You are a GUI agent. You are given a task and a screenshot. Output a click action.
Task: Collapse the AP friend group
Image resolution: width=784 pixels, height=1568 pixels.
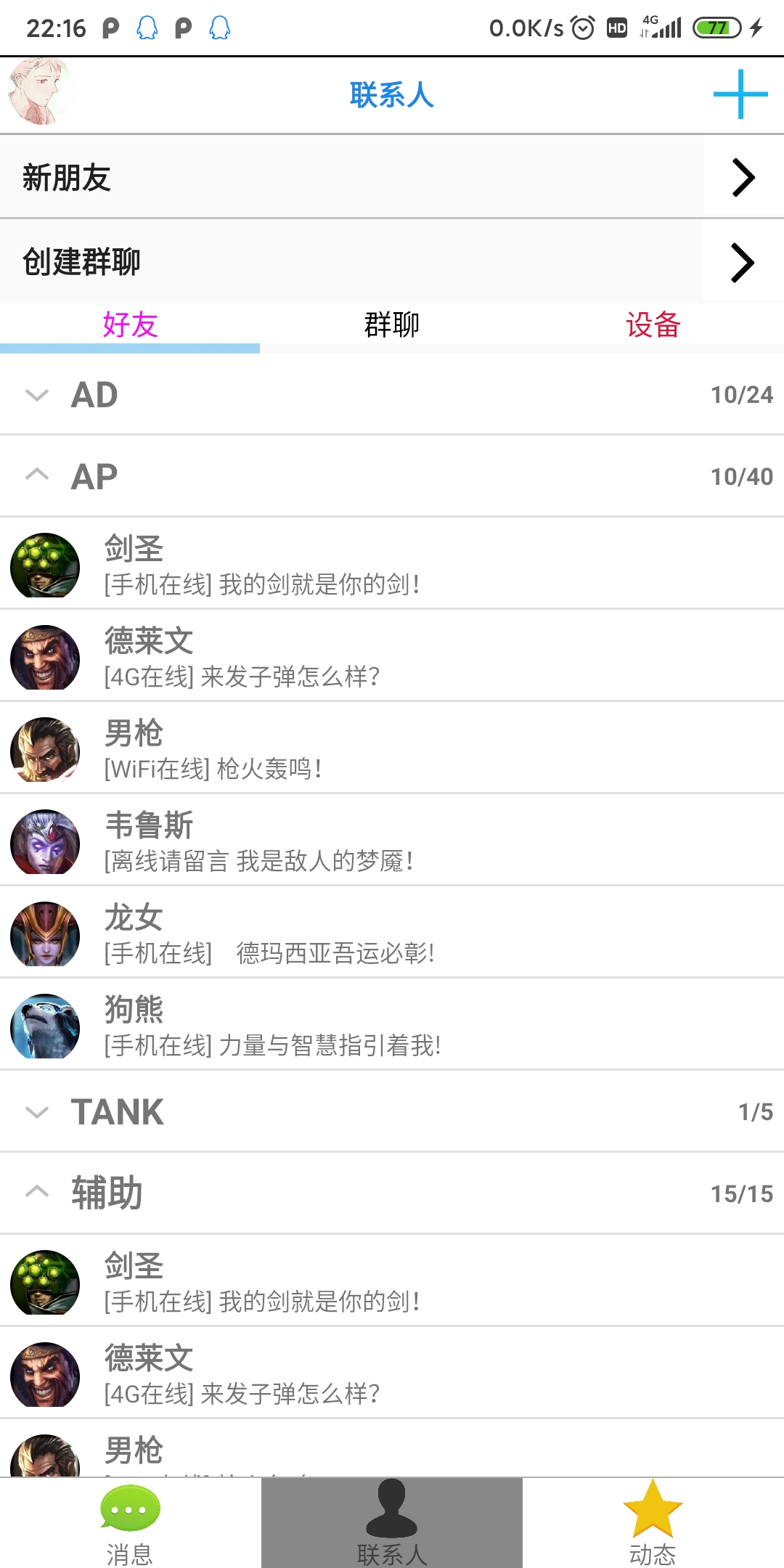(392, 477)
